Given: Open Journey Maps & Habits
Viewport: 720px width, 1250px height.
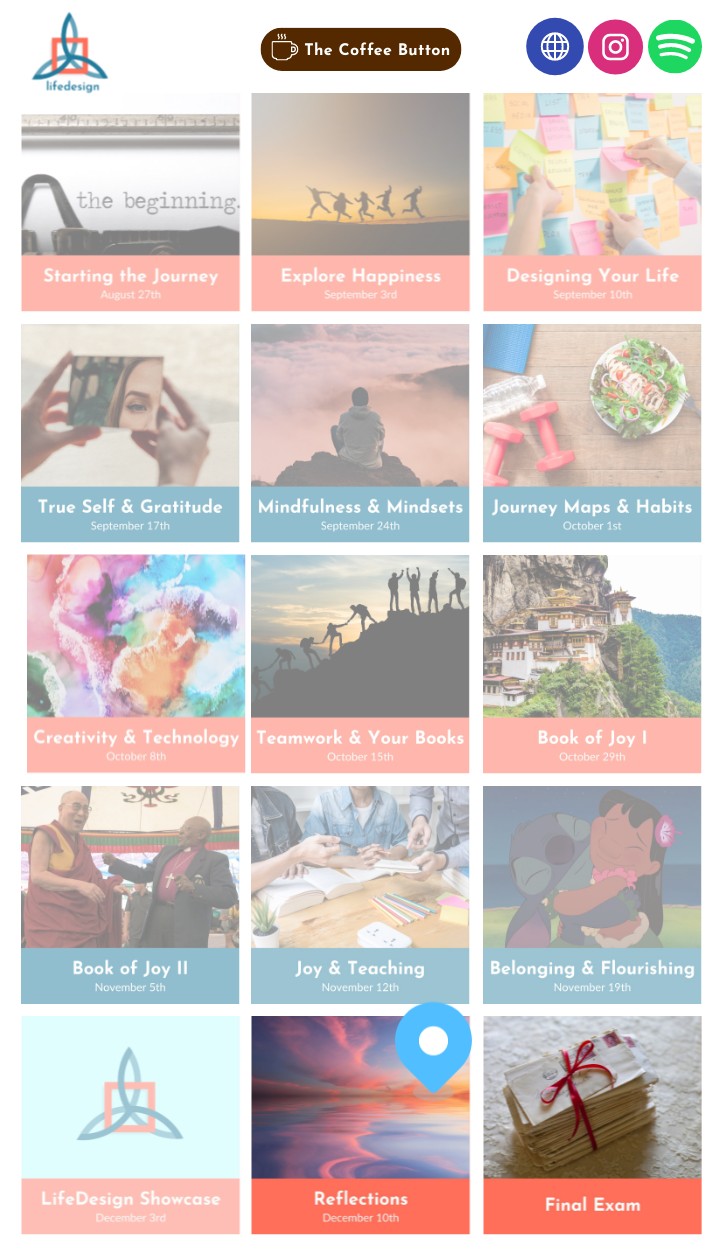Looking at the screenshot, I should point(592,433).
